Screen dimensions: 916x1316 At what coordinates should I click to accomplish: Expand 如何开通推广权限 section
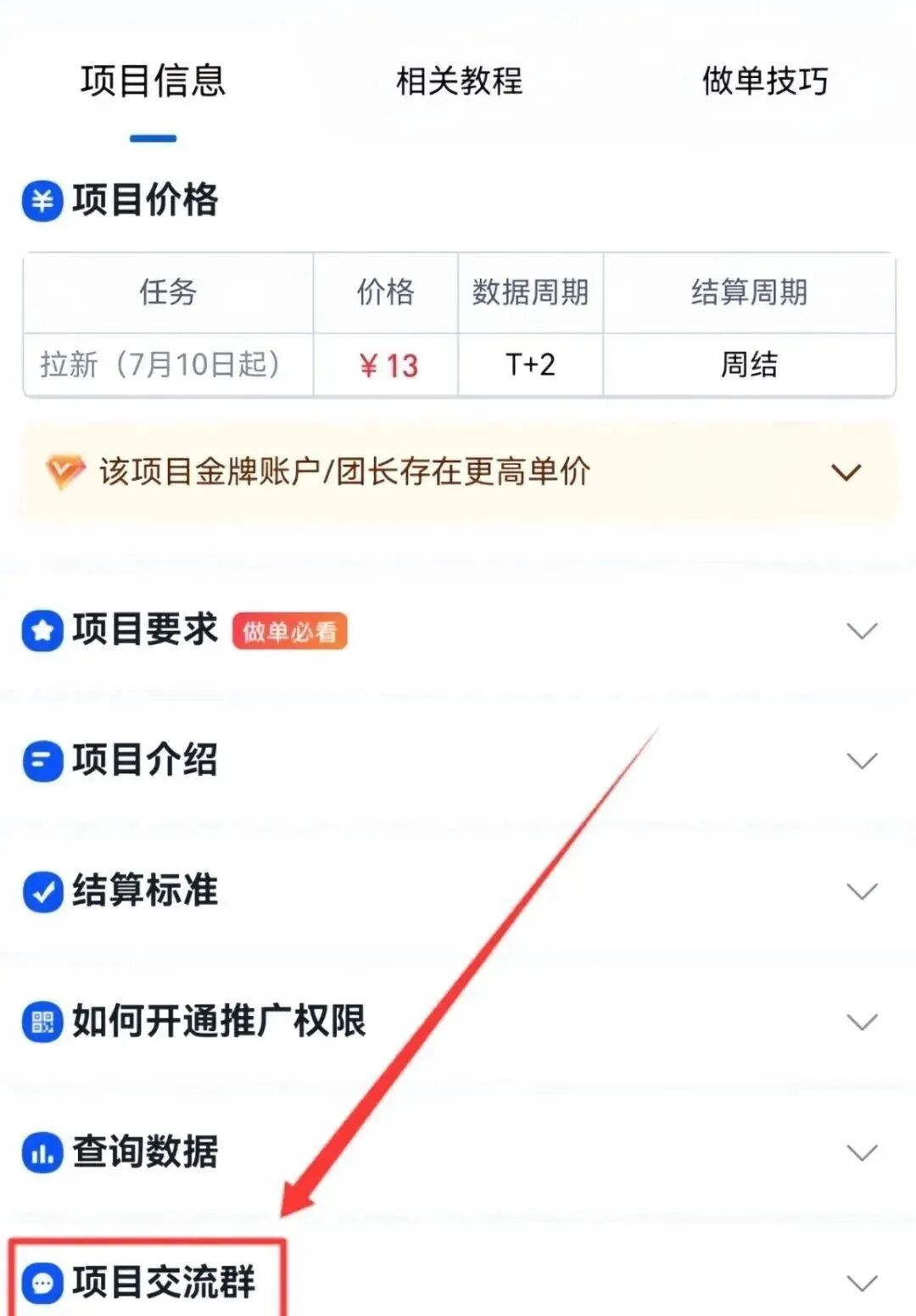point(862,1022)
